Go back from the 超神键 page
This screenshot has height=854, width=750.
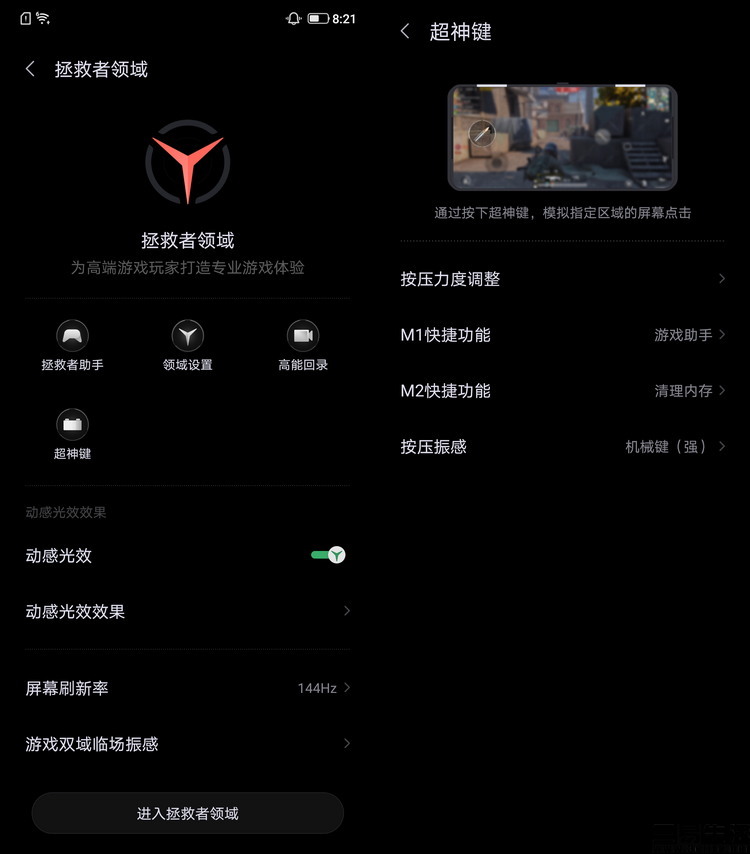coord(405,32)
